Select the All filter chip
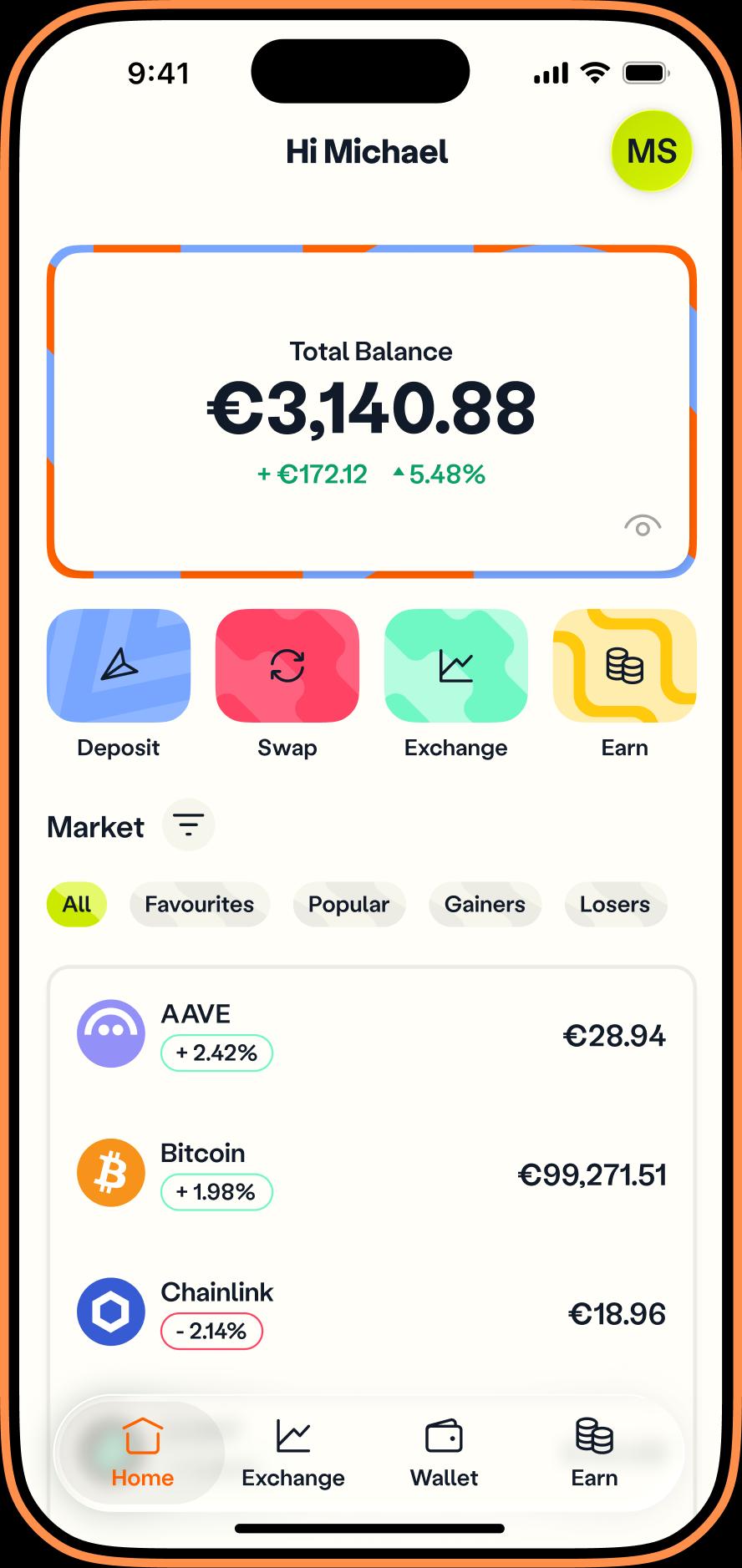Screen dimensions: 742x1568 tap(76, 905)
